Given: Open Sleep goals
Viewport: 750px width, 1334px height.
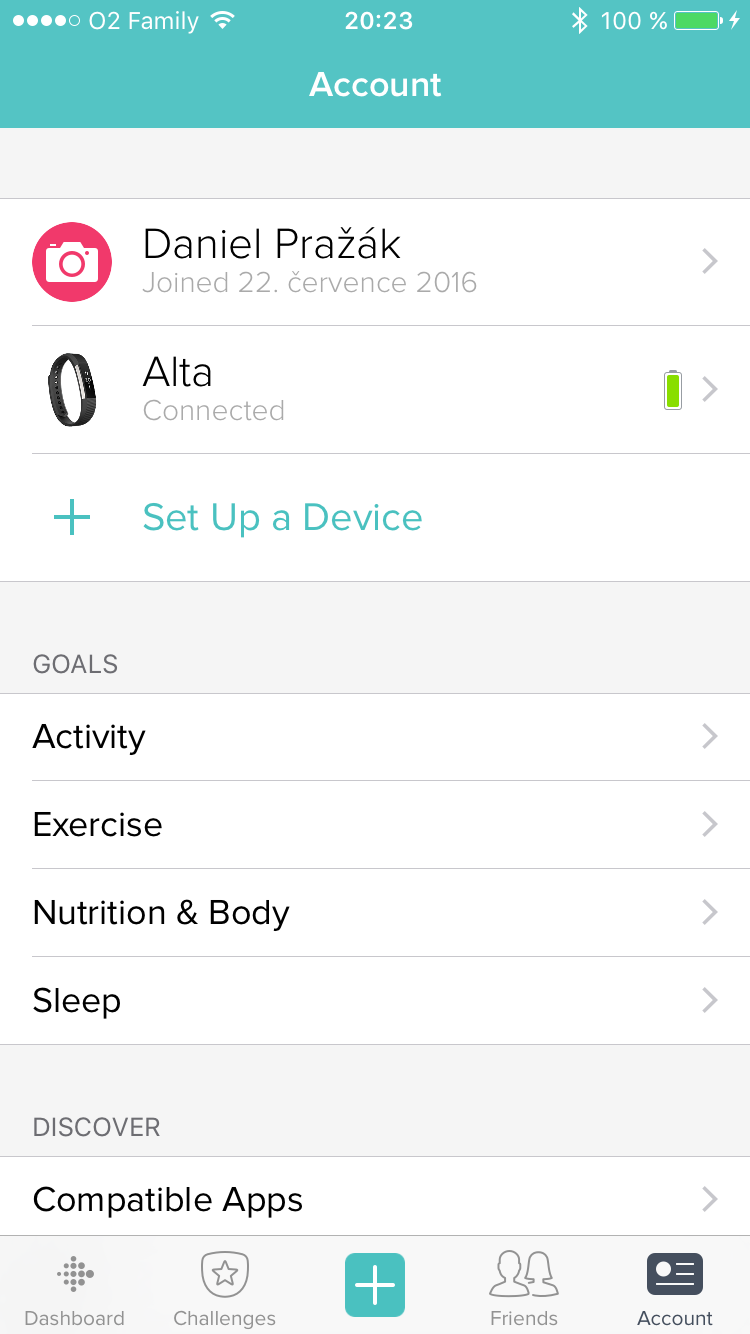Looking at the screenshot, I should tap(375, 1001).
